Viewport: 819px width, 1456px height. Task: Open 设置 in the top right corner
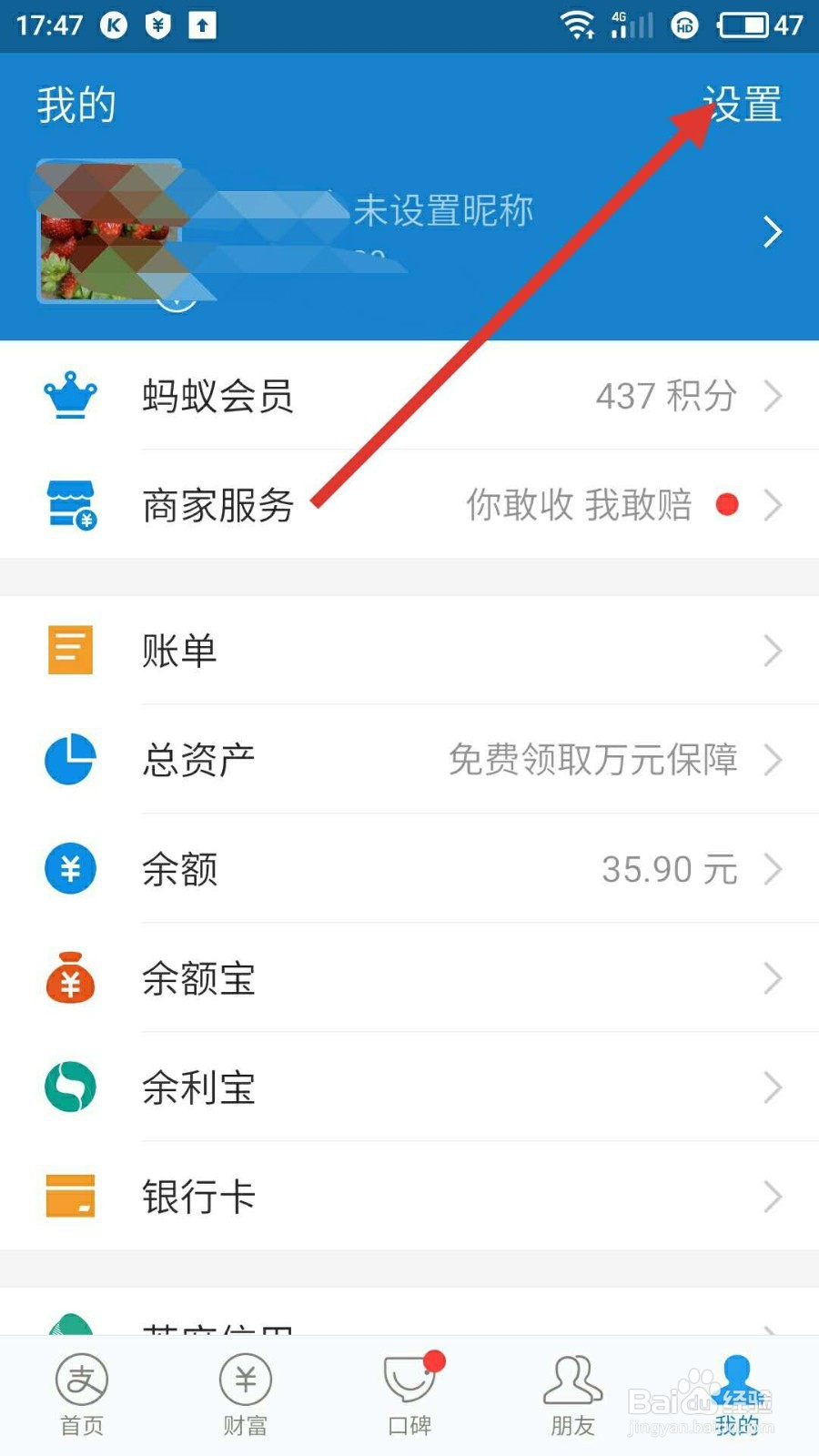tap(739, 105)
